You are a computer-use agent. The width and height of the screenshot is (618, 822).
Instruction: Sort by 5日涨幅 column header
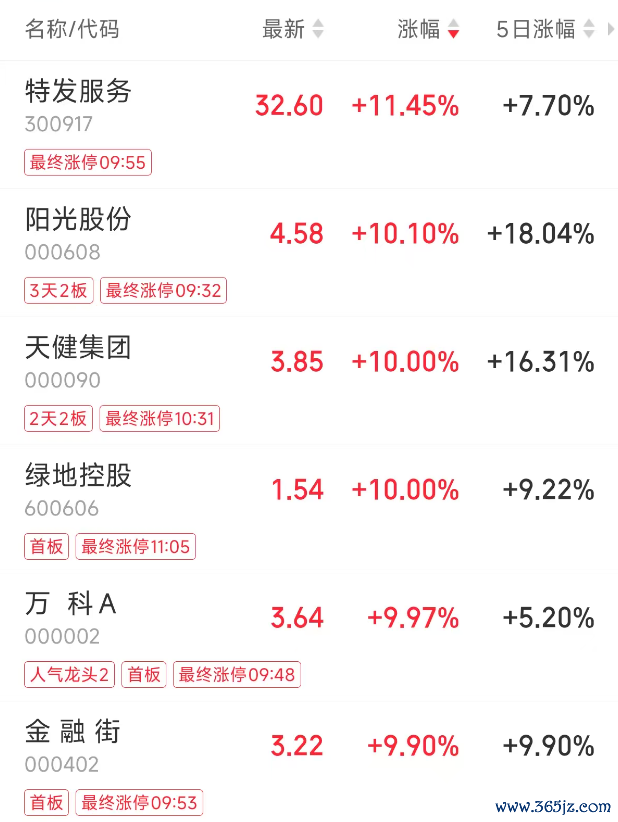pyautogui.click(x=545, y=29)
